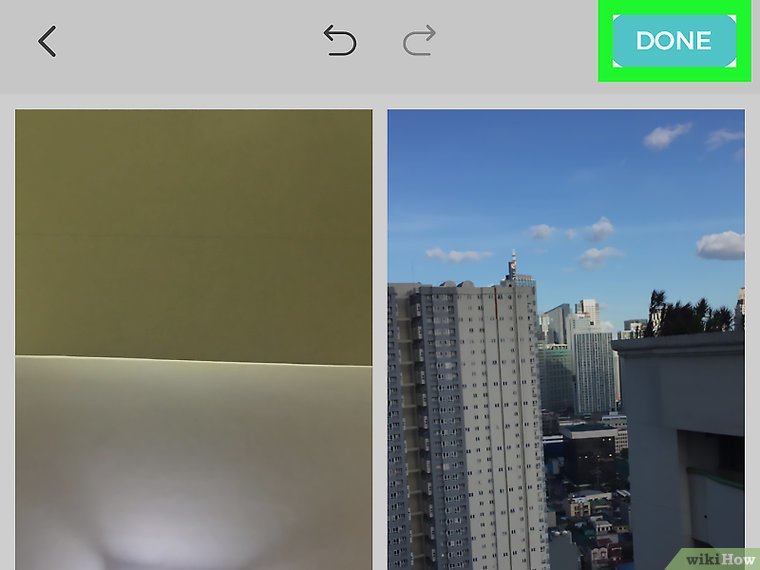This screenshot has height=570, width=760.
Task: Redo the undone edit
Action: coord(419,41)
